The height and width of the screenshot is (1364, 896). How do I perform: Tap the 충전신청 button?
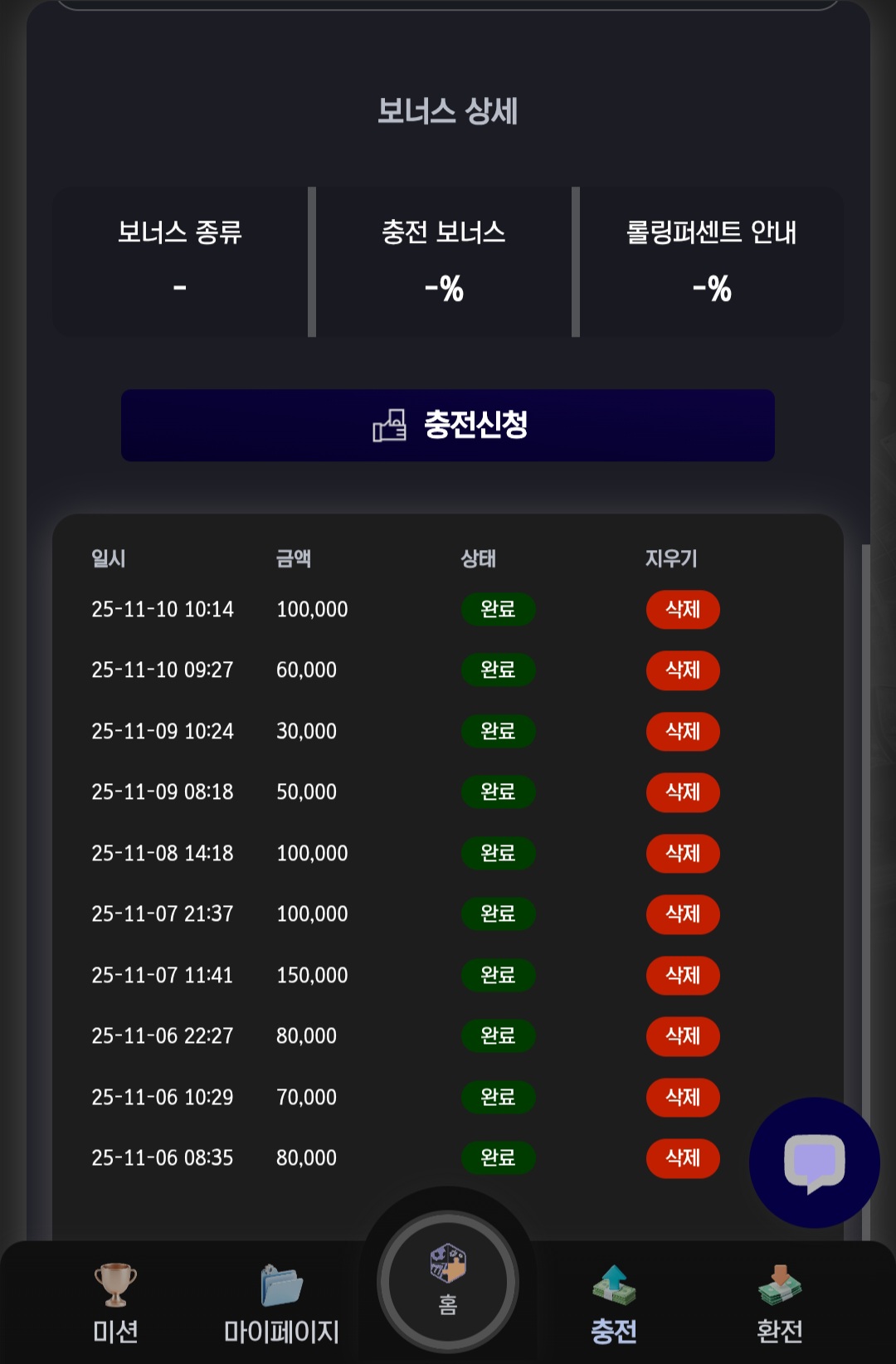click(448, 425)
